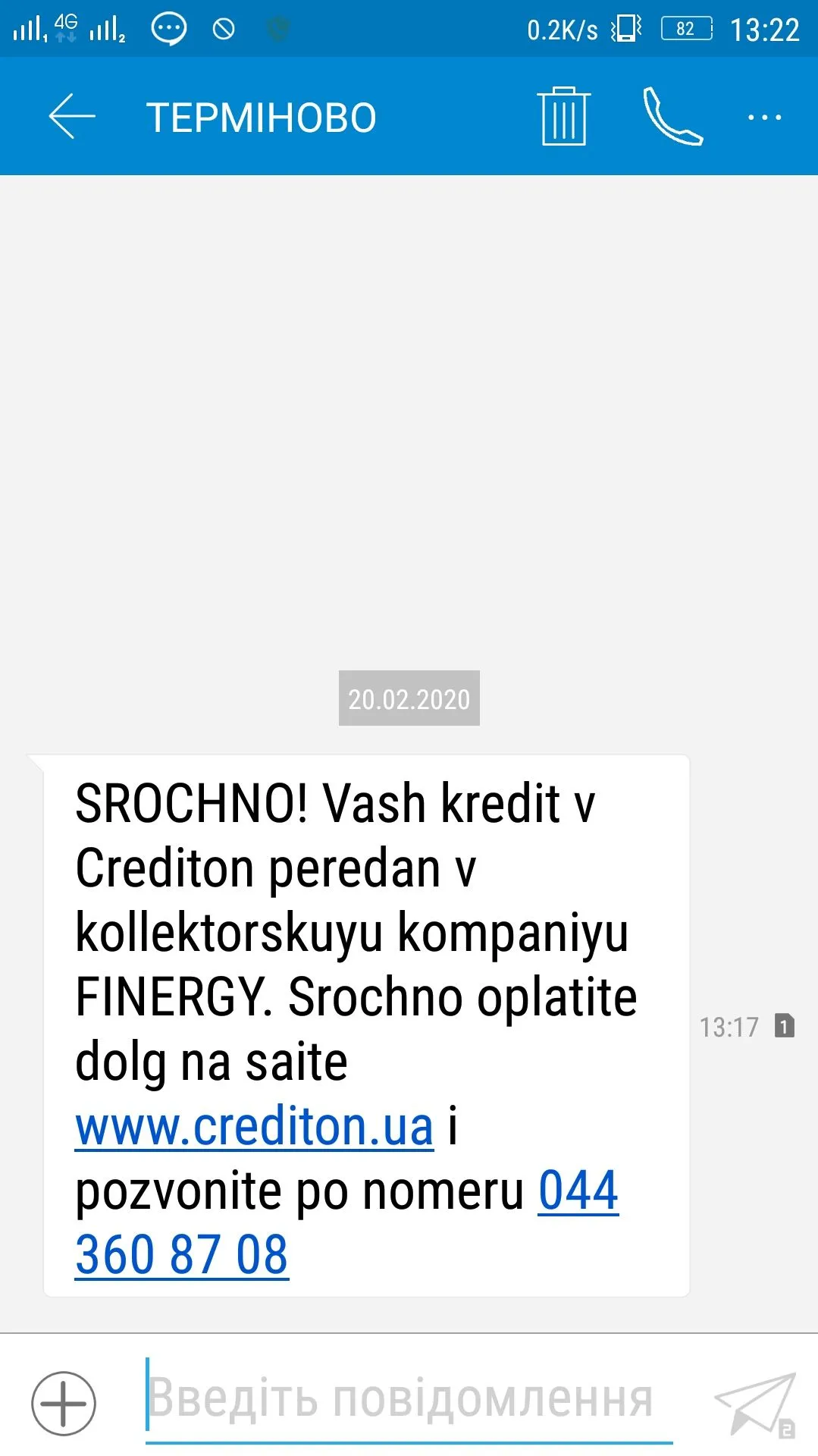Send the message with the paper plane
The height and width of the screenshot is (1456, 818).
[x=755, y=1404]
